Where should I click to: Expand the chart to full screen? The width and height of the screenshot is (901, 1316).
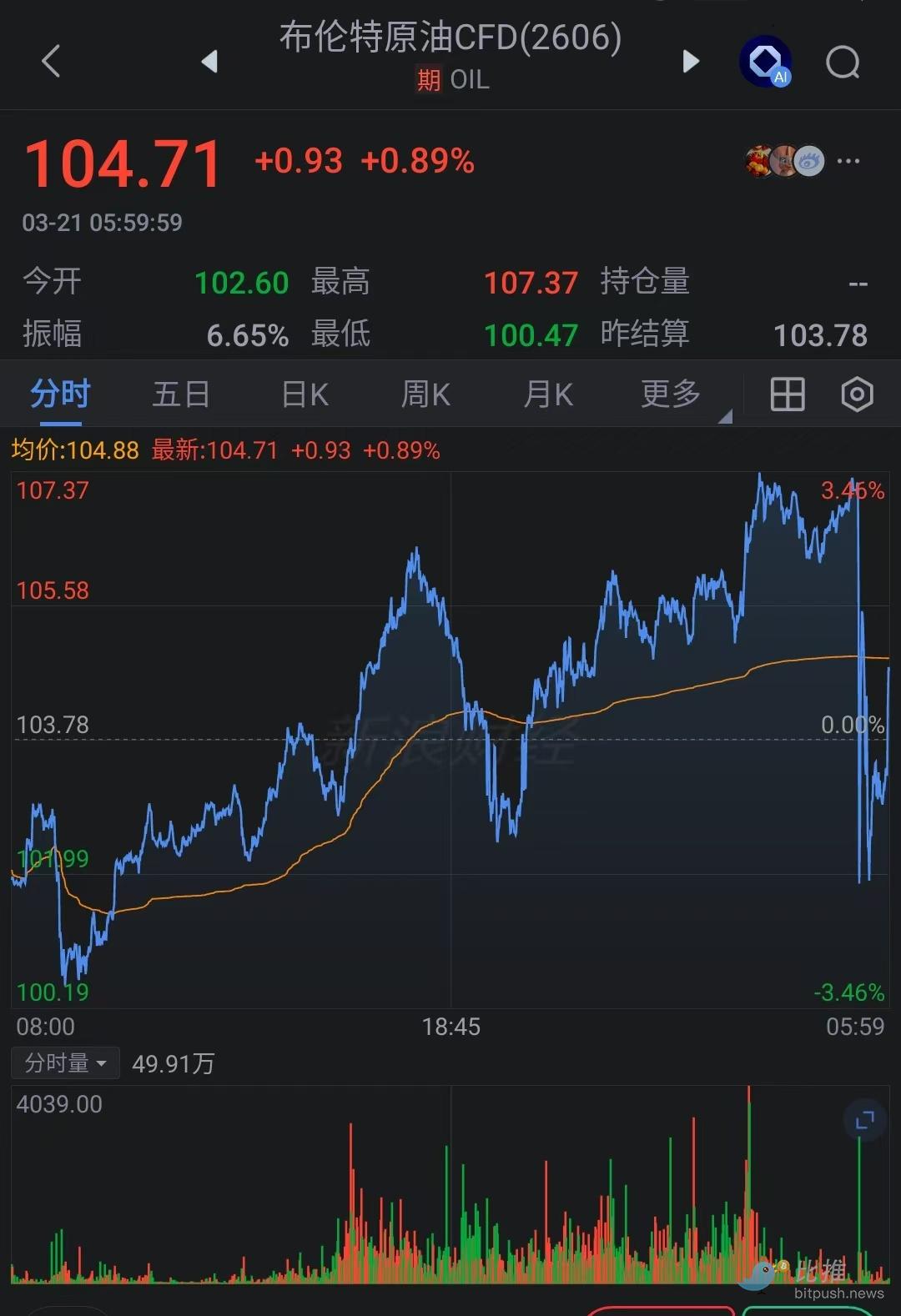point(865,1120)
